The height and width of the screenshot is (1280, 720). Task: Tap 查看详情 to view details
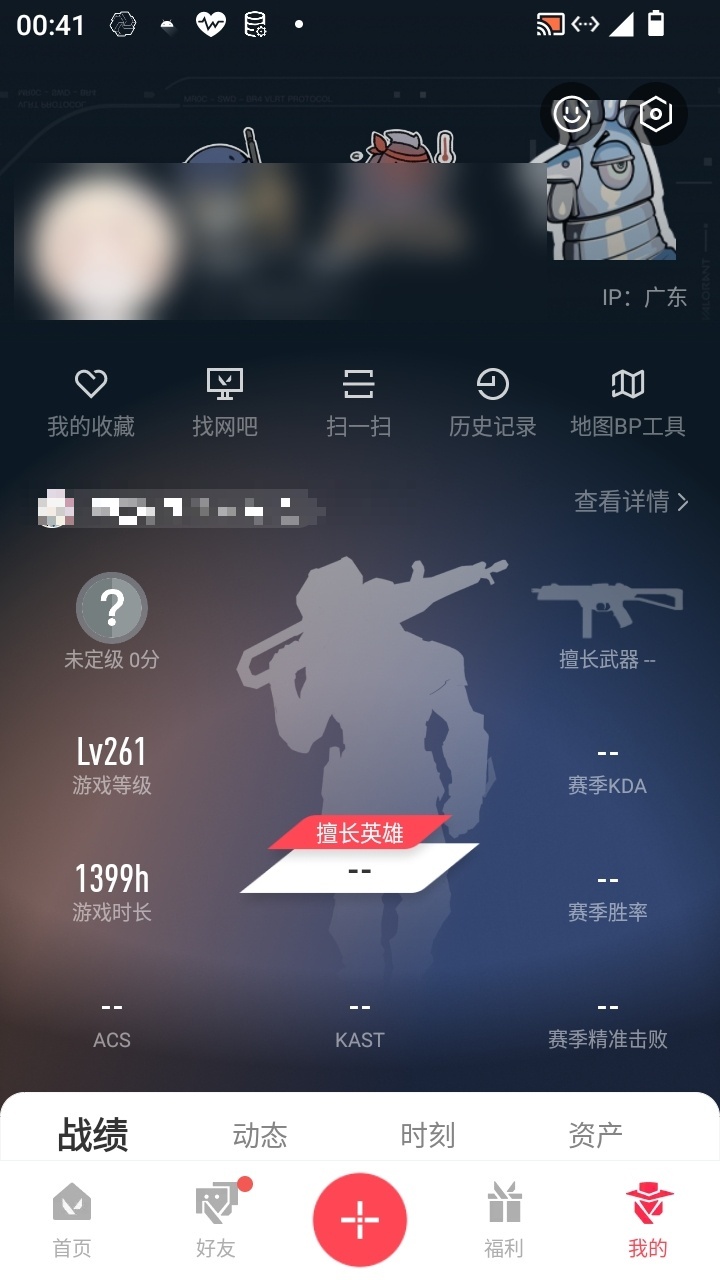coord(631,502)
